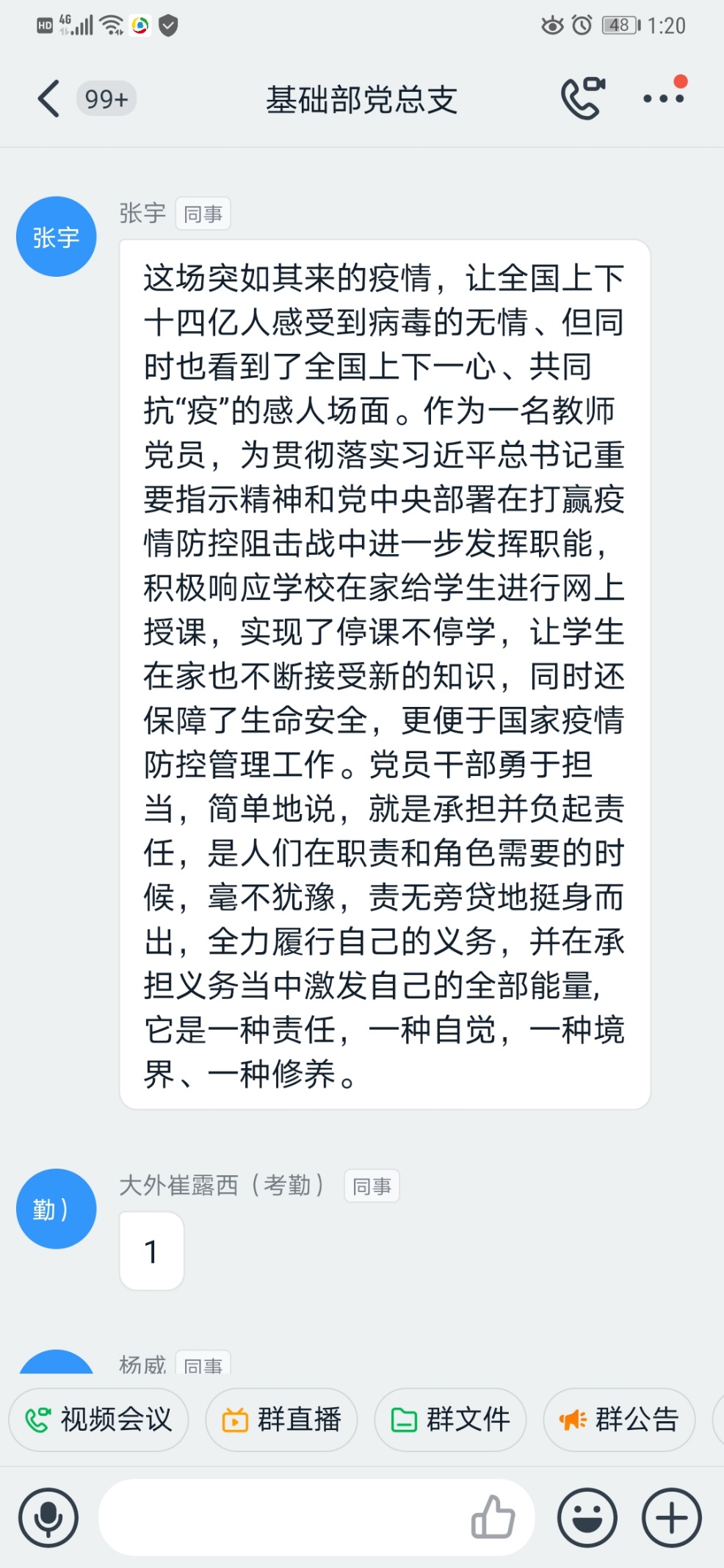Send a thumbs-up quick reply
The width and height of the screenshot is (724, 1568).
(x=493, y=1517)
